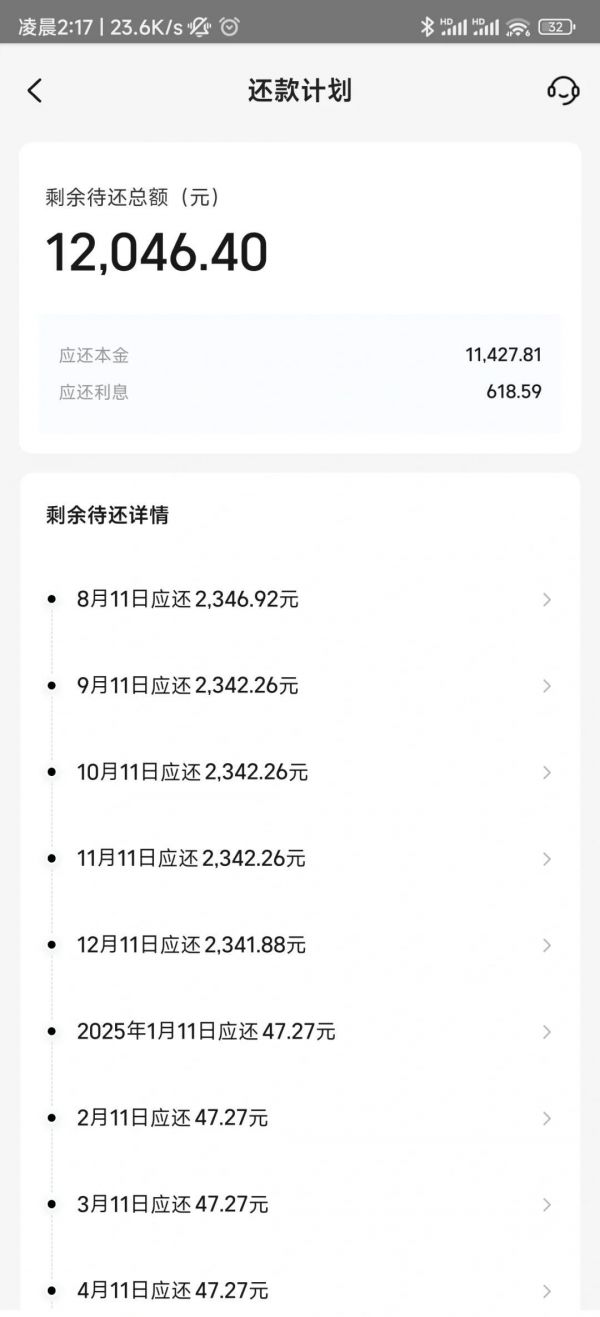Go back from the repayment plan
The image size is (600, 1317).
coord(35,91)
